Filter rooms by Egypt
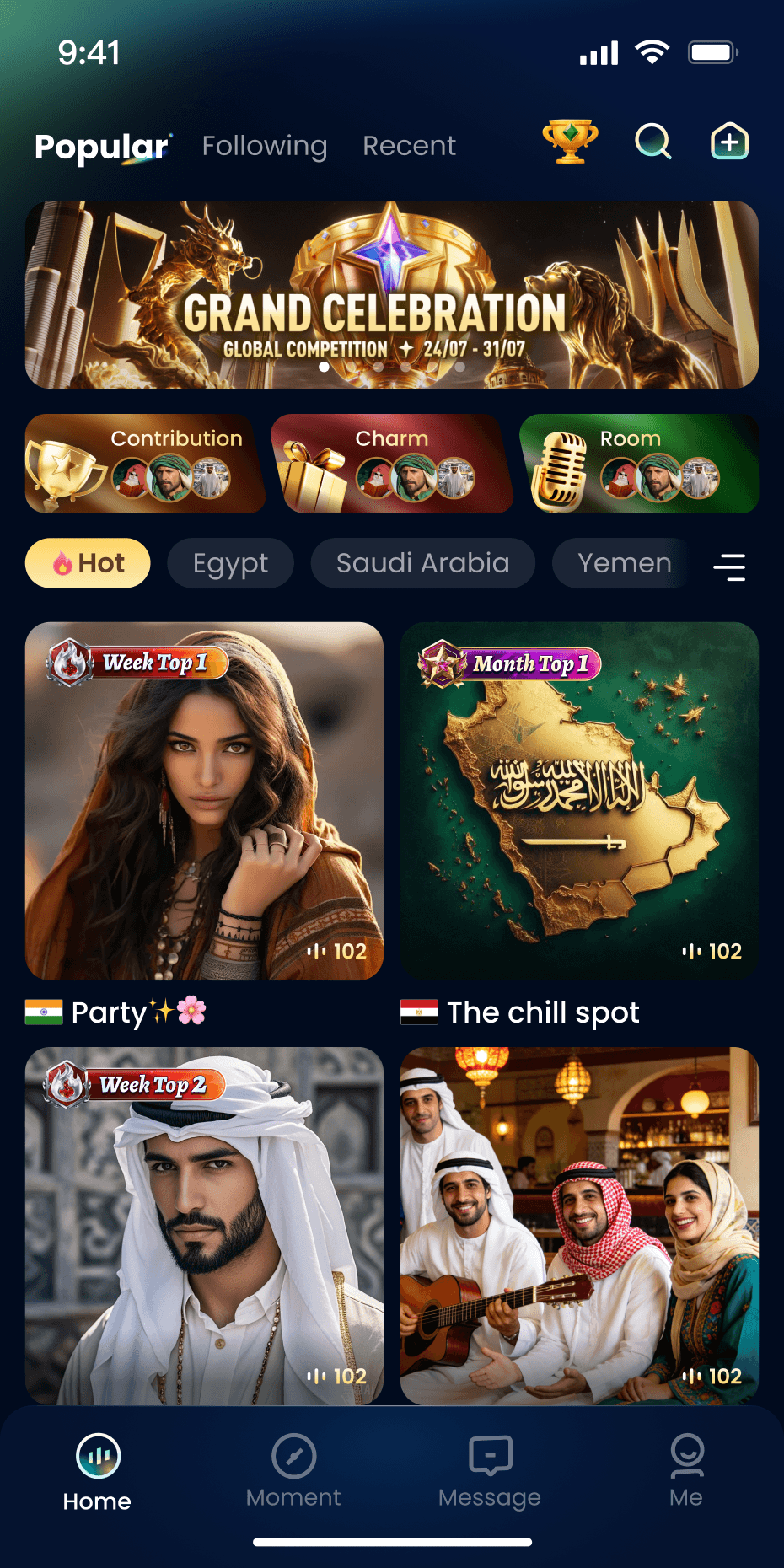 coord(230,563)
